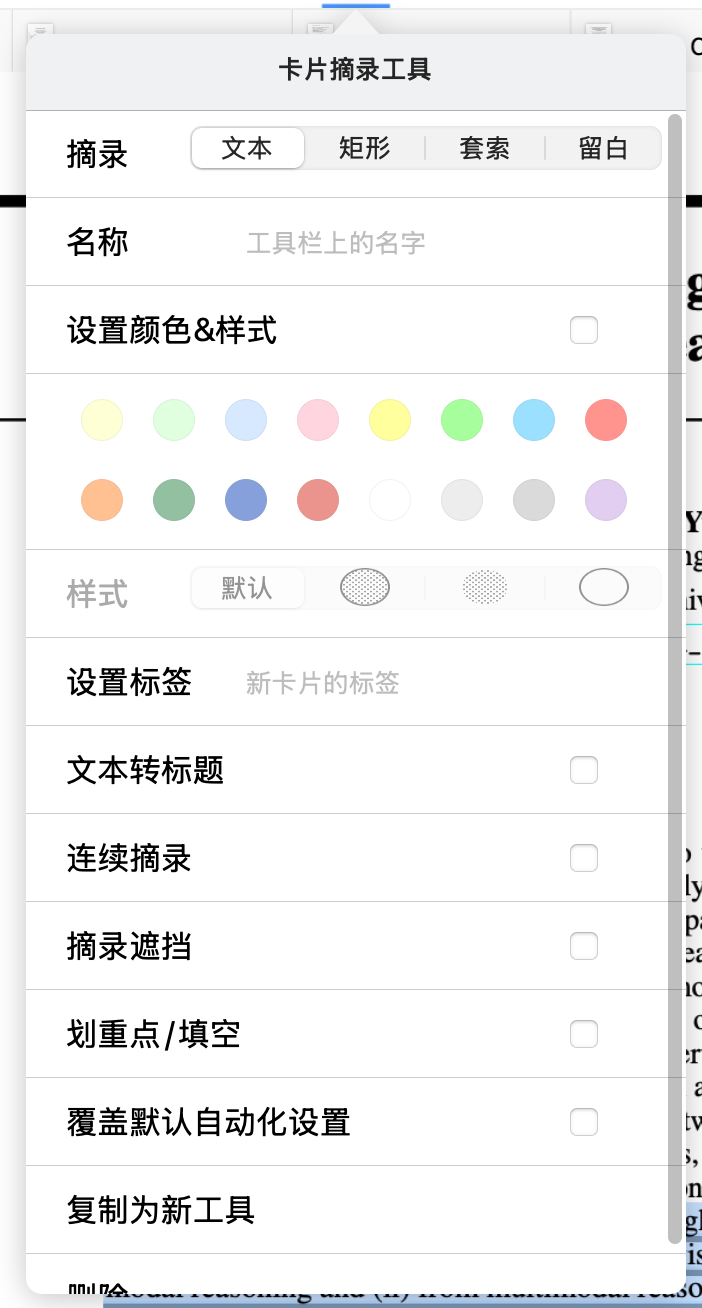702x1308 pixels.
Task: Switch excerpt mode to 套索
Action: click(485, 148)
